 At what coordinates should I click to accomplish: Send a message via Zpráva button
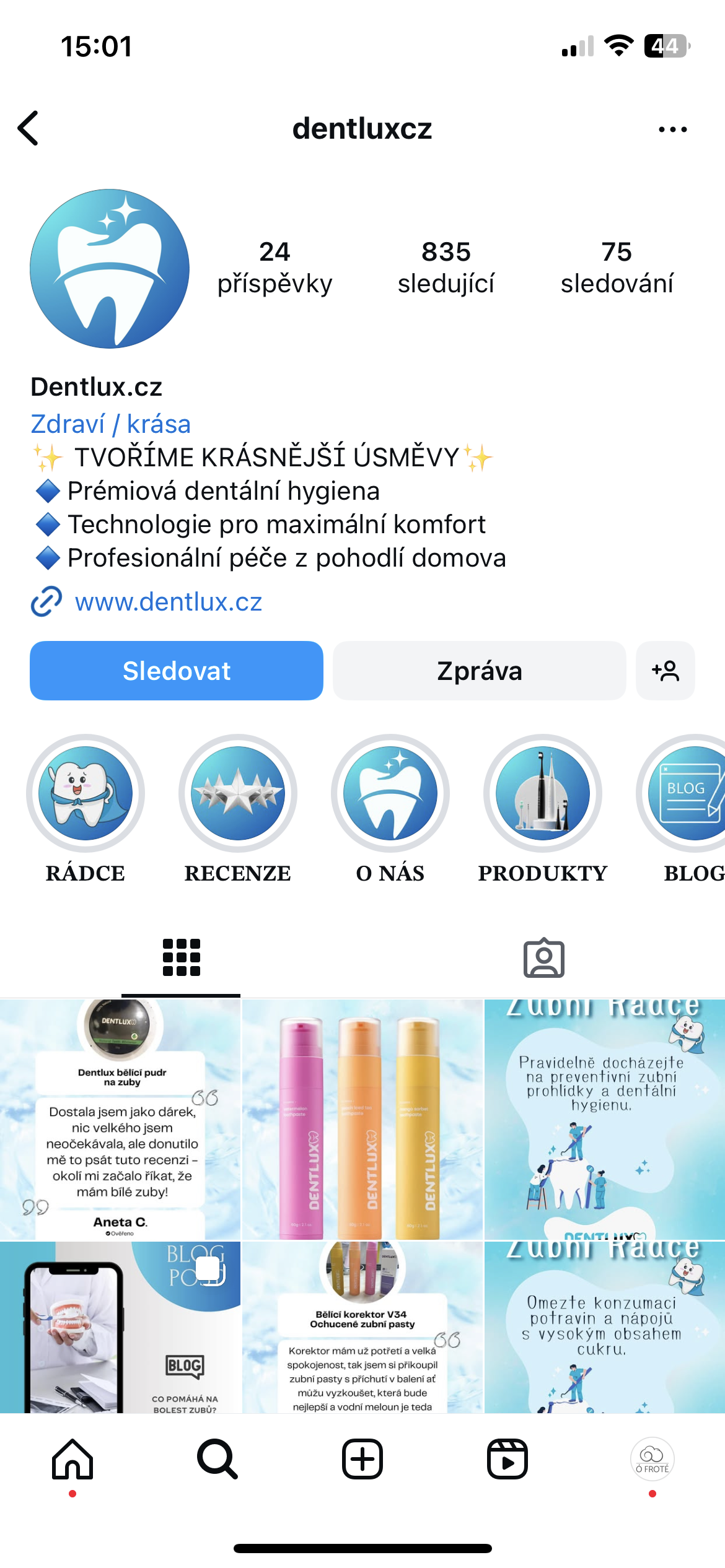tap(480, 671)
